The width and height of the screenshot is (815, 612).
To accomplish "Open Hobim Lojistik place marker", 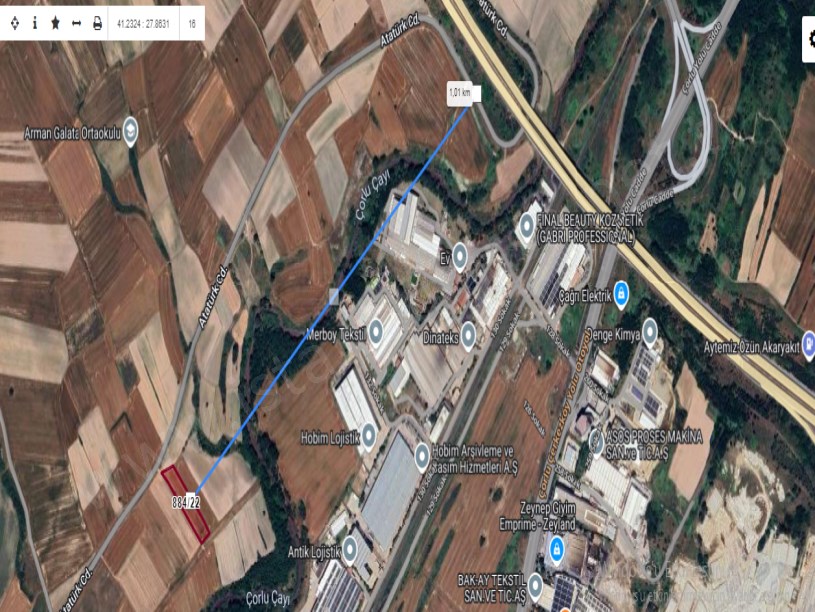I will (368, 436).
